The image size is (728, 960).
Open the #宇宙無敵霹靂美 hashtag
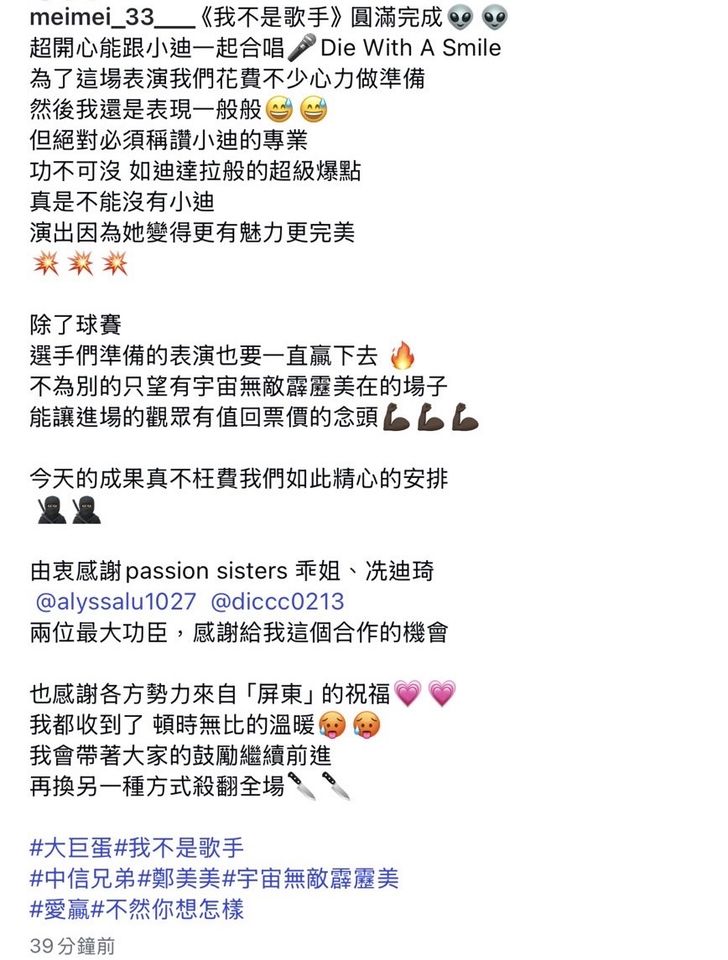[x=311, y=879]
